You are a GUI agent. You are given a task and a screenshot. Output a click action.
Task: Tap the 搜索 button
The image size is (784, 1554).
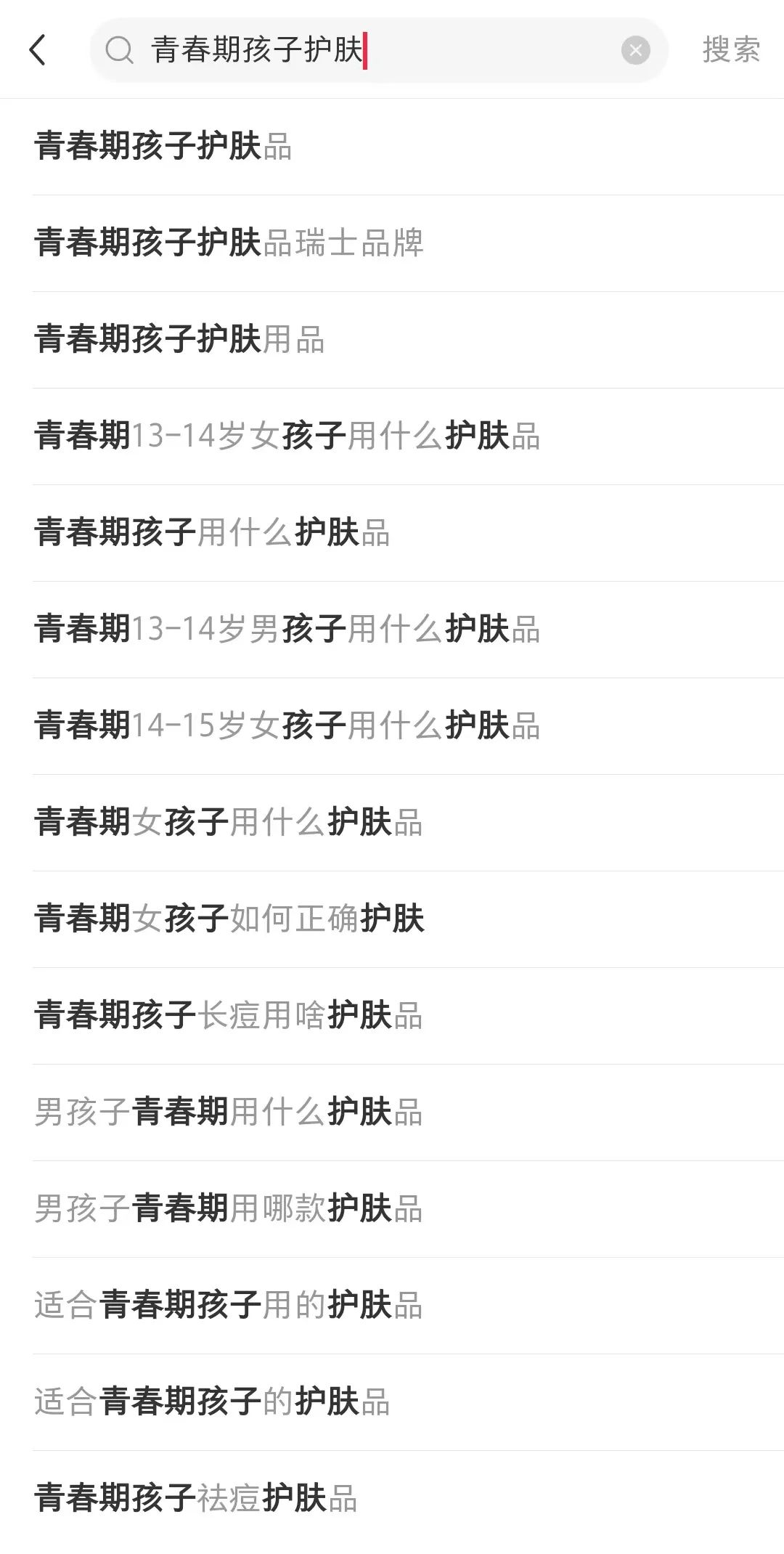point(730,50)
